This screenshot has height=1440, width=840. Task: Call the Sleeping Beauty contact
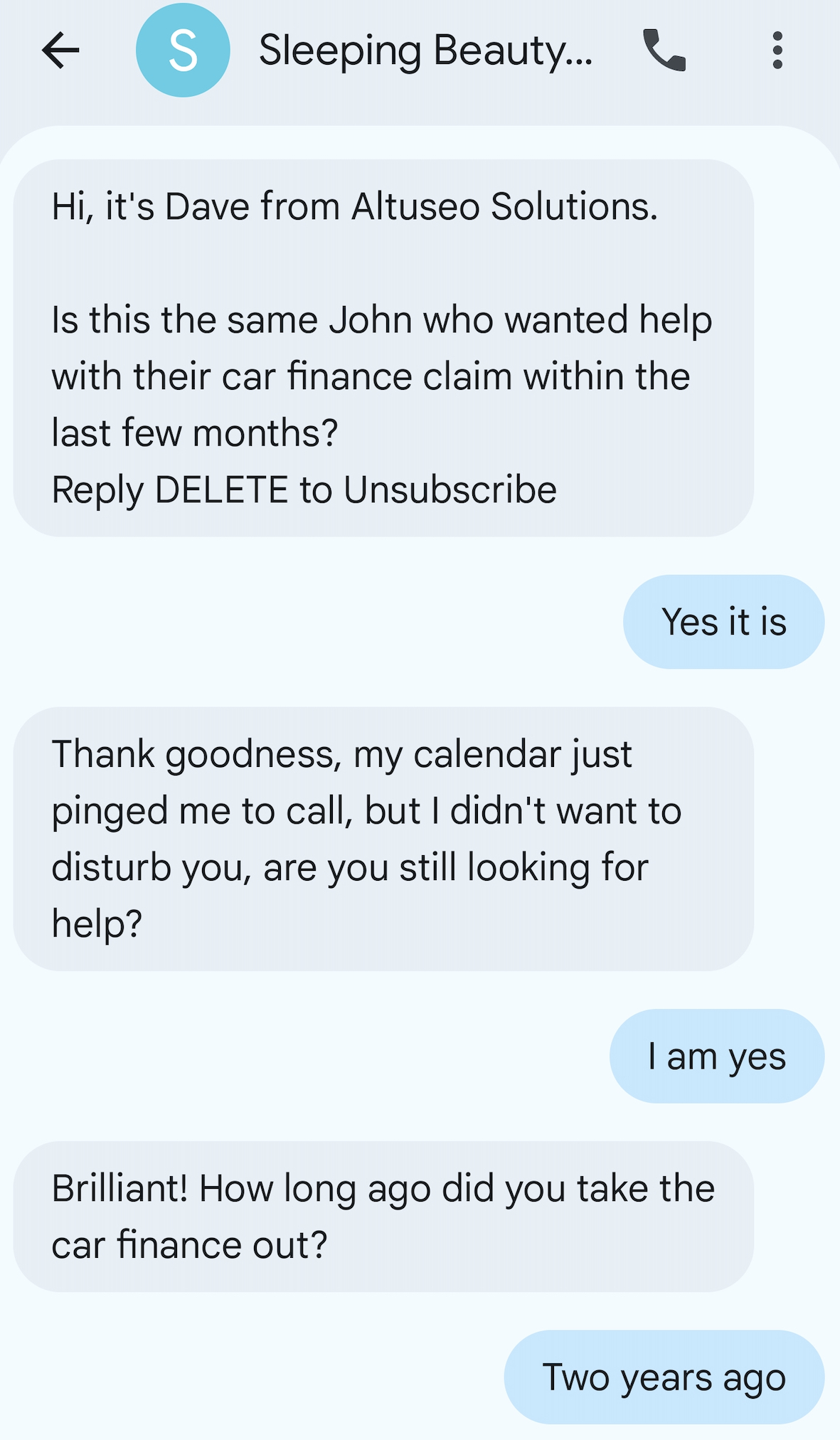click(x=664, y=51)
